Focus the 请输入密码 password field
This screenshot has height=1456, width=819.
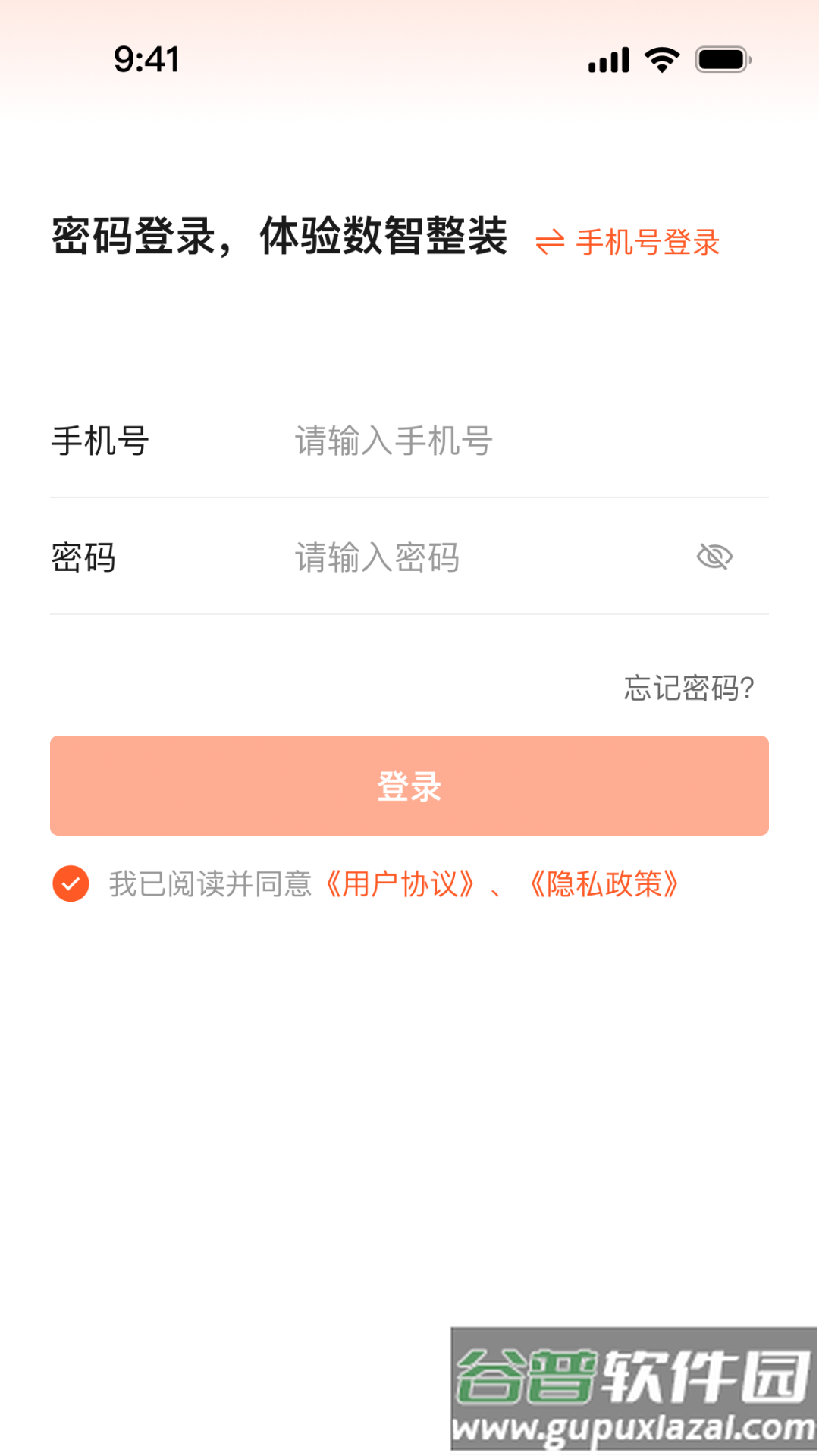pyautogui.click(x=455, y=557)
